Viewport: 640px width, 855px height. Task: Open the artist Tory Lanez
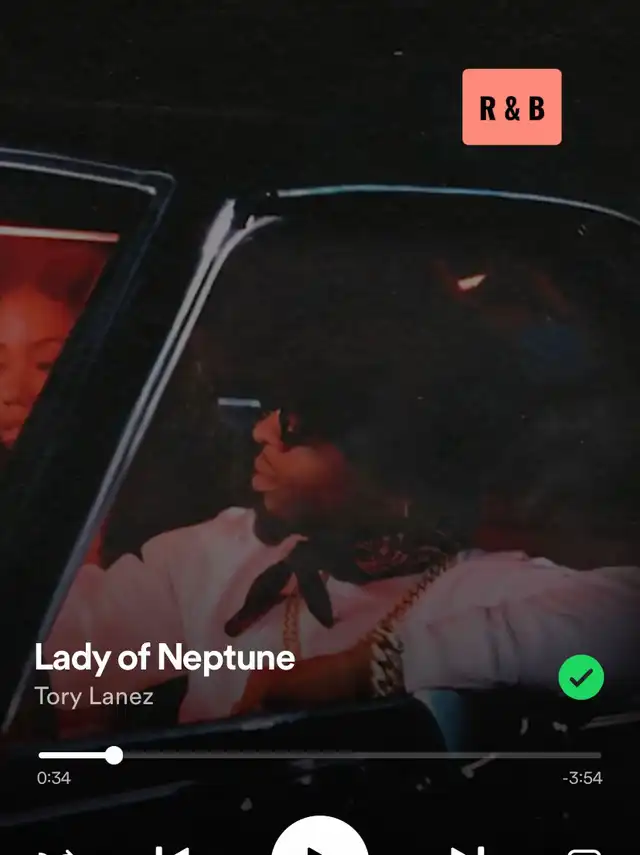[94, 696]
